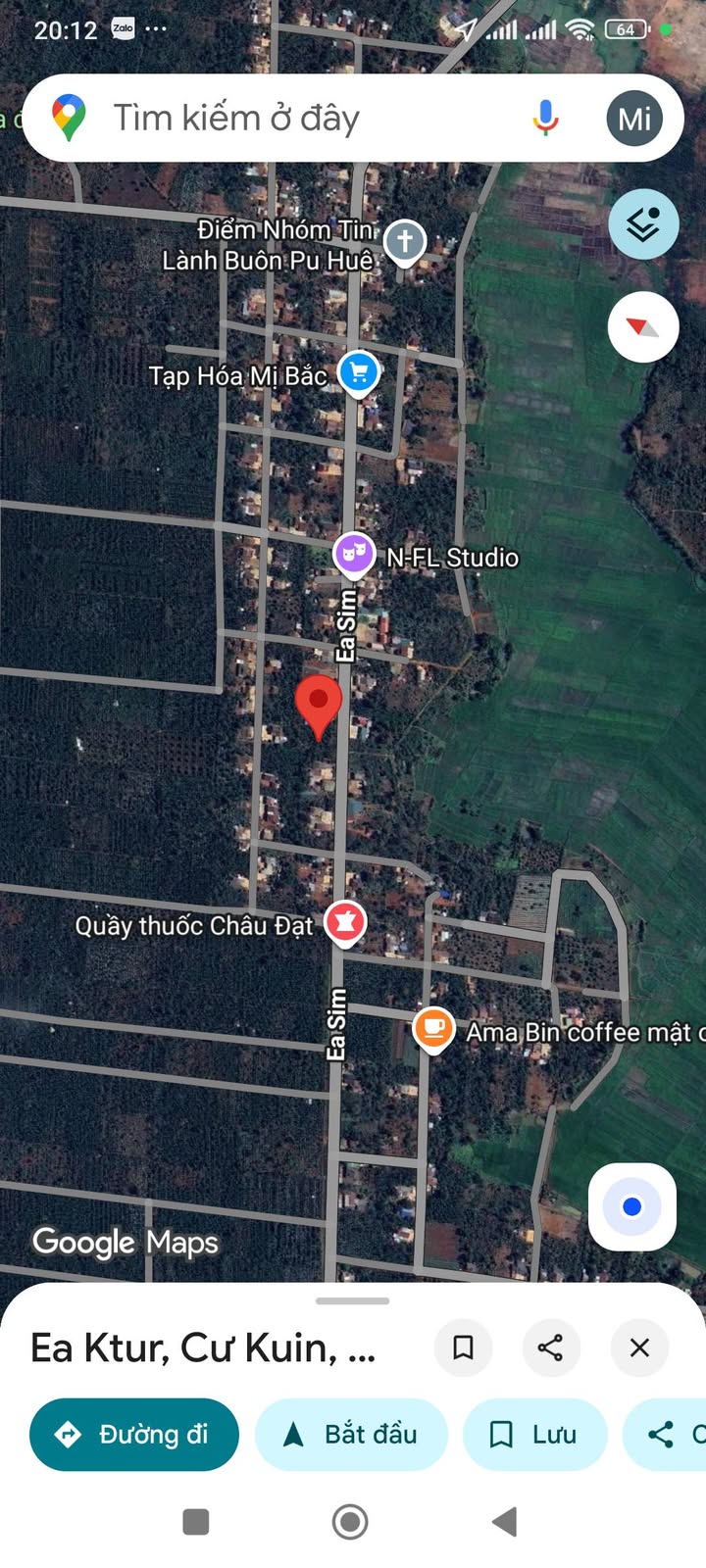Tap the red dropped pin on the map
706x1568 pixels.
pos(319,704)
